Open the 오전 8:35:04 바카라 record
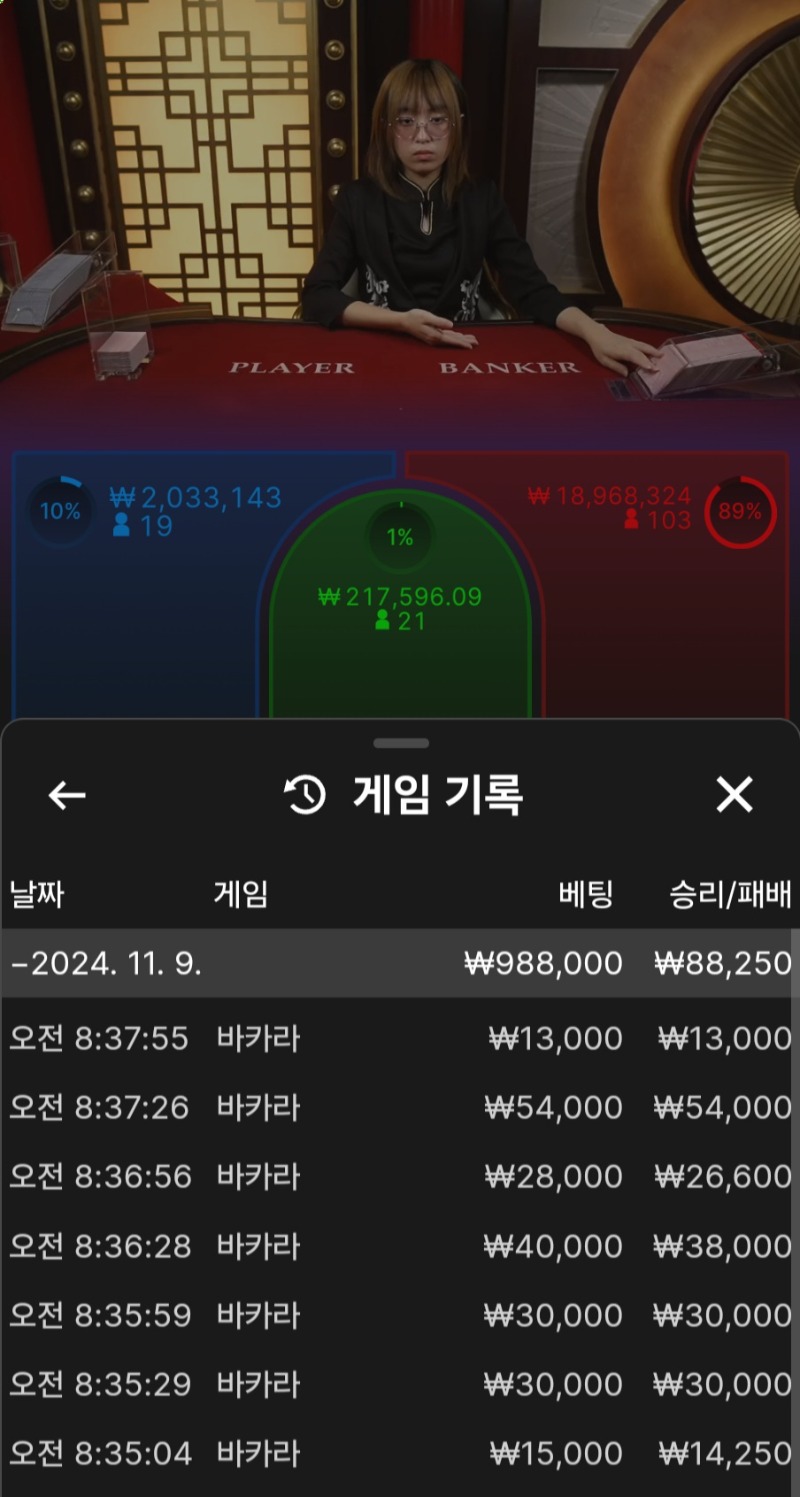 (400, 1453)
